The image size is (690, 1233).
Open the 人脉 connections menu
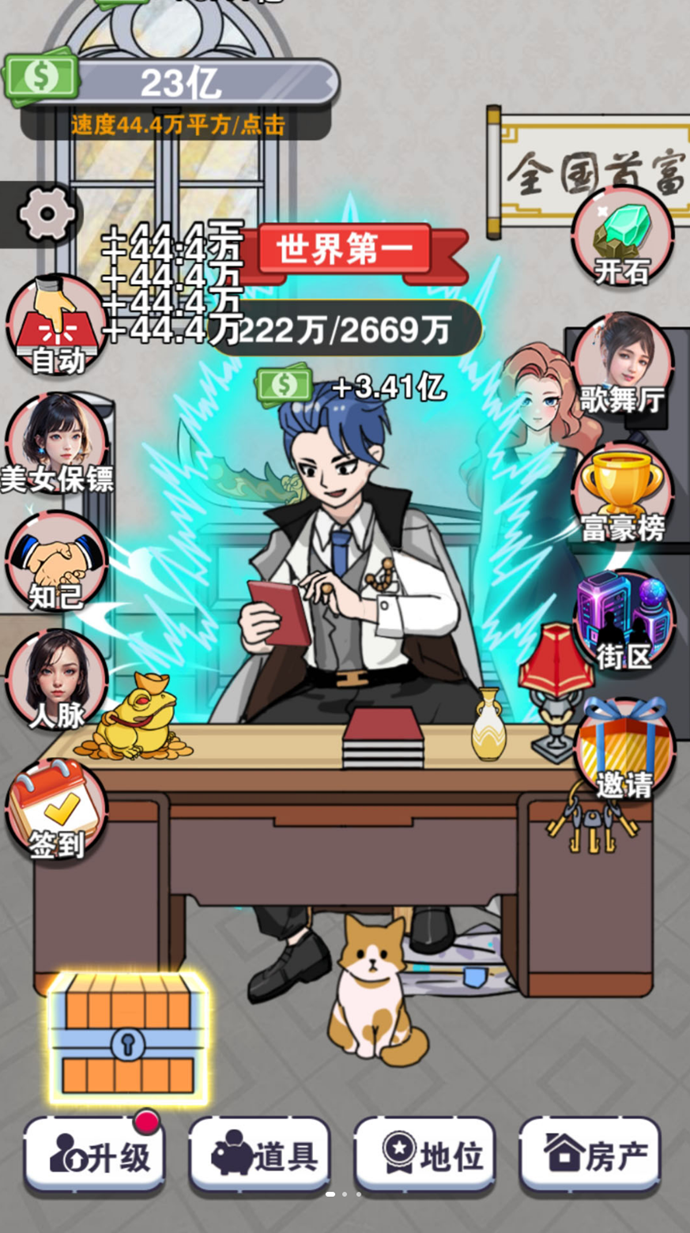tap(56, 681)
